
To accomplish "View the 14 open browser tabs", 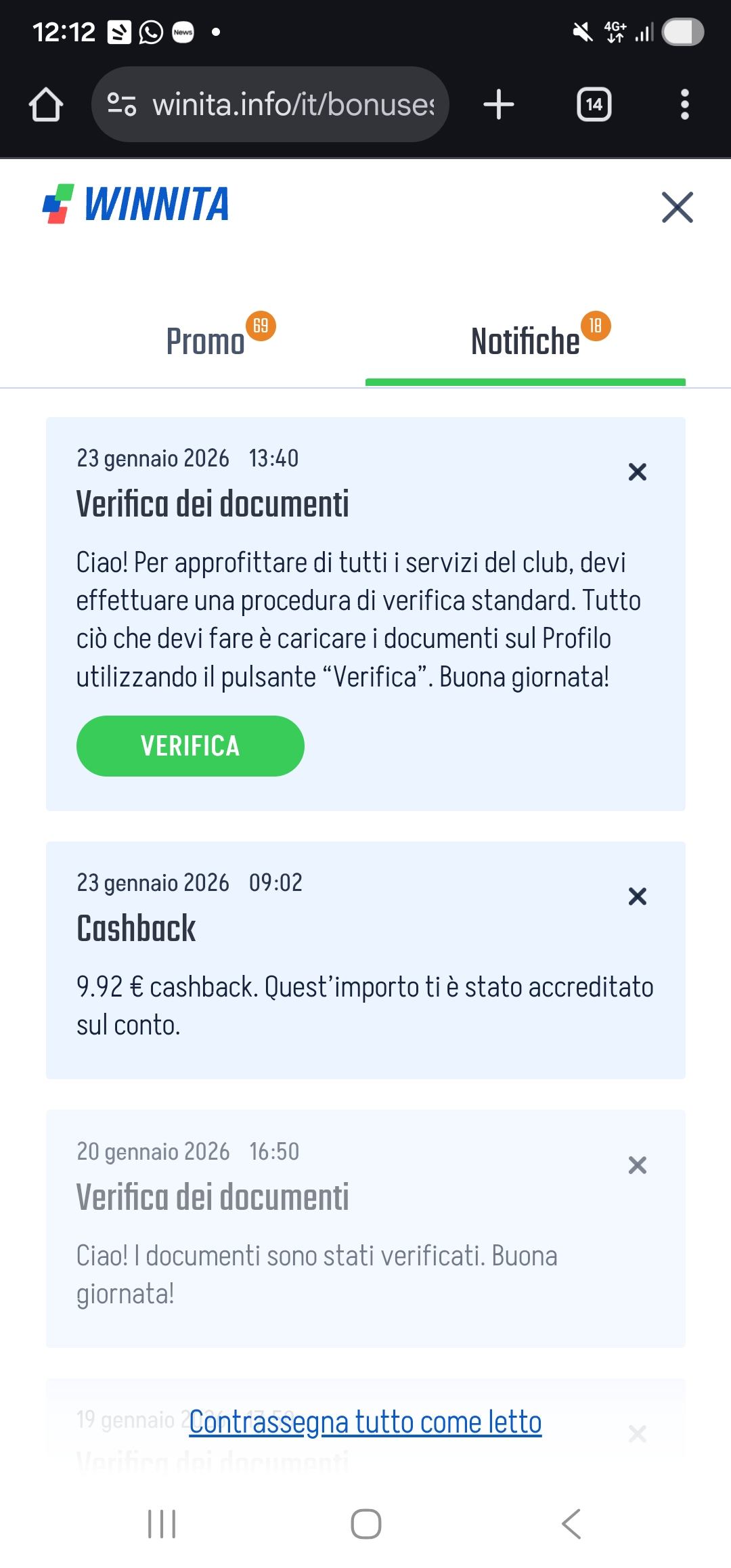I will (x=594, y=105).
